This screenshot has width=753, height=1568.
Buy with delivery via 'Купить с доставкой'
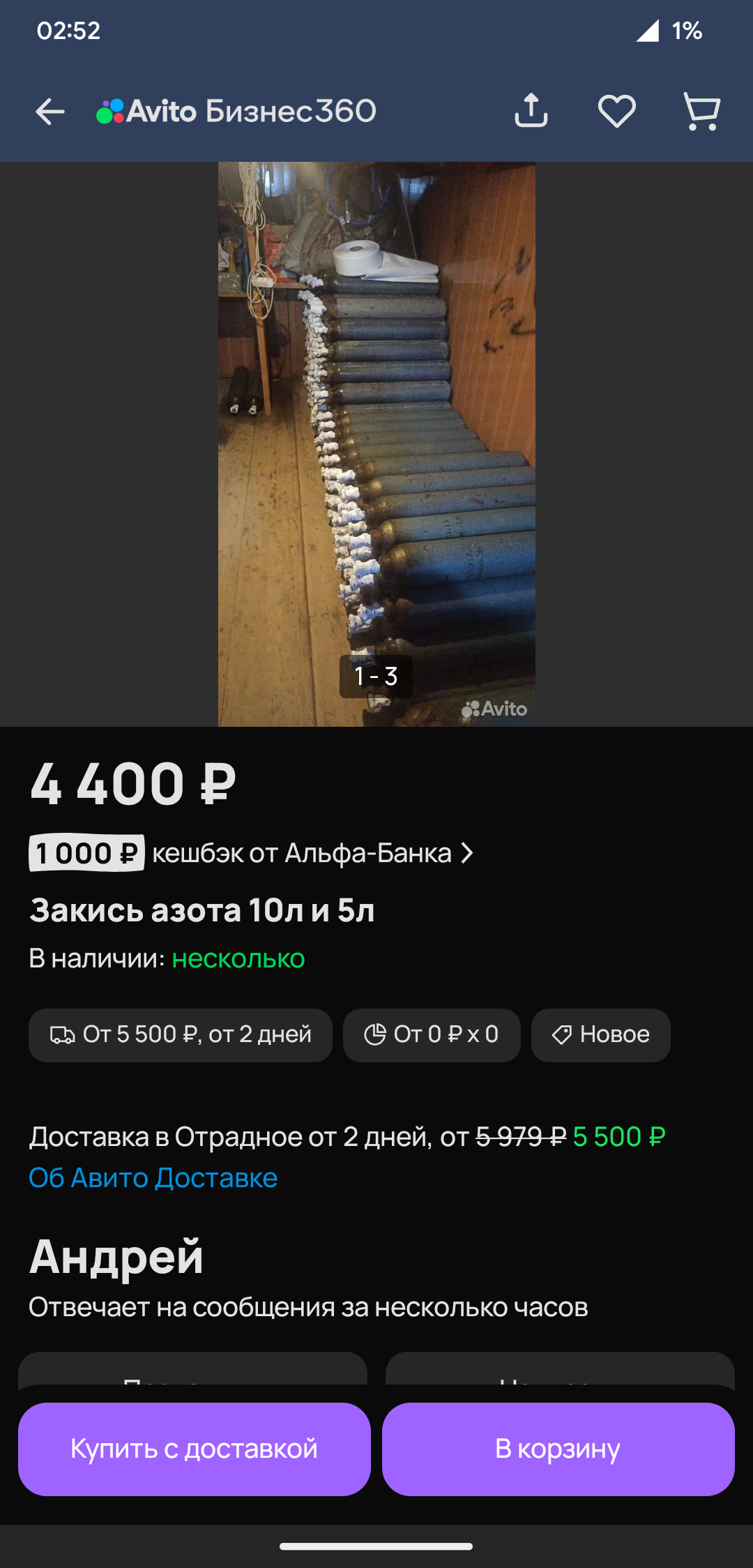194,1449
